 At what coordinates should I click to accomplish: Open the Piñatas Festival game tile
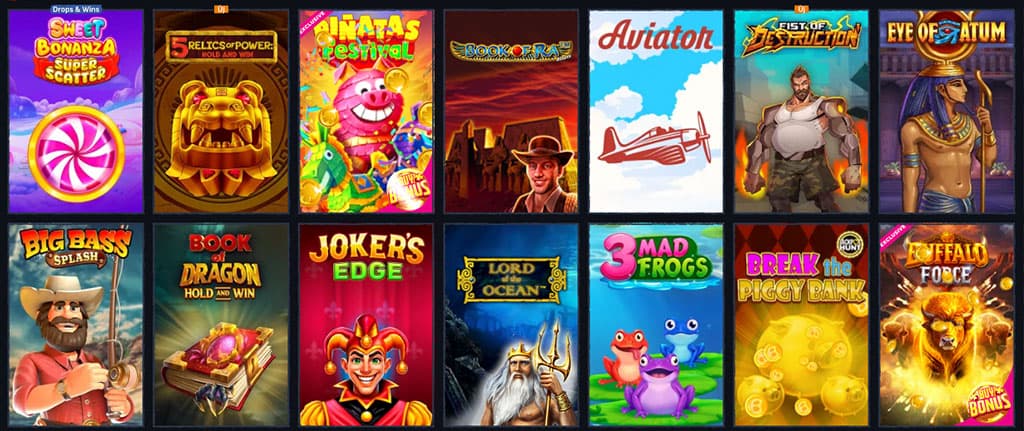366,112
